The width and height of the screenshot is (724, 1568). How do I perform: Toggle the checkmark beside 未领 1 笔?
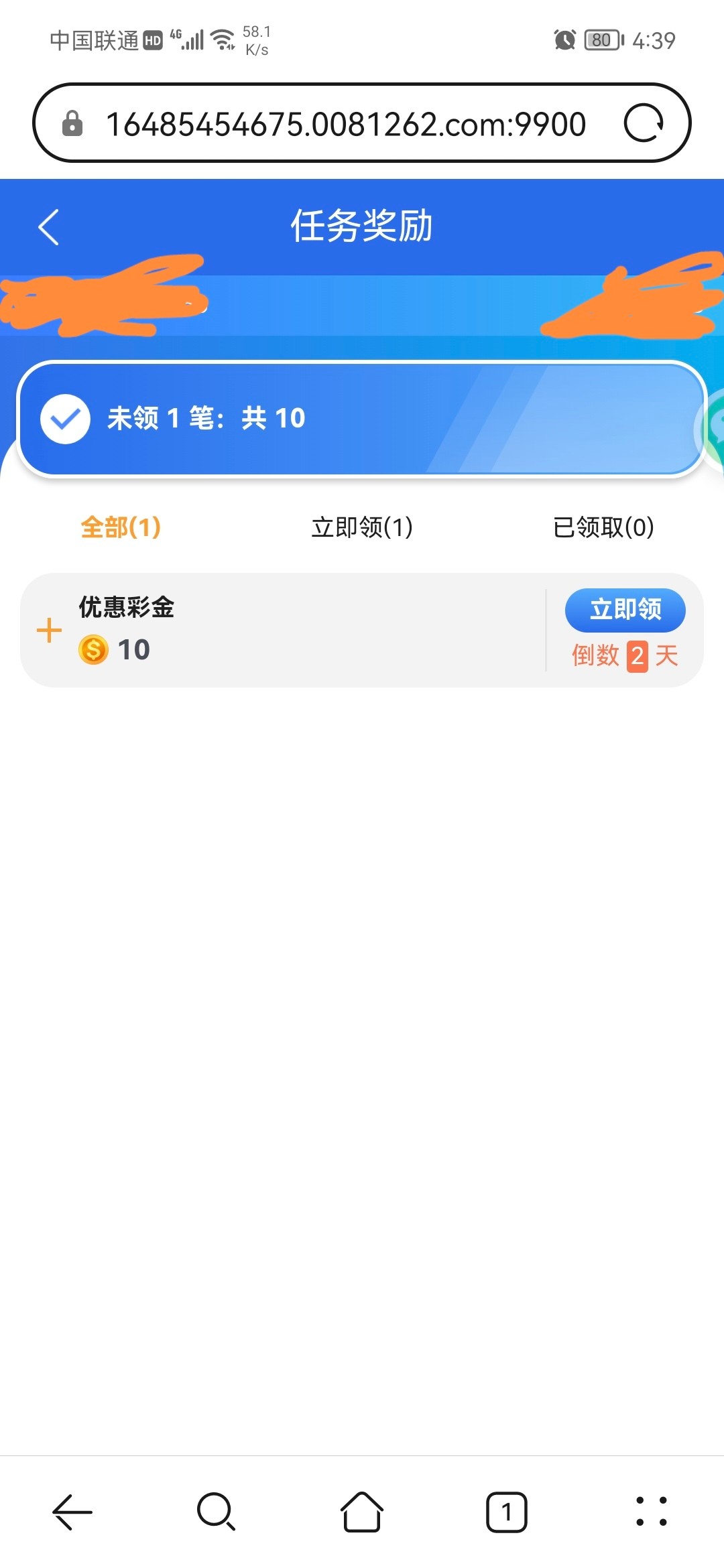[x=65, y=419]
